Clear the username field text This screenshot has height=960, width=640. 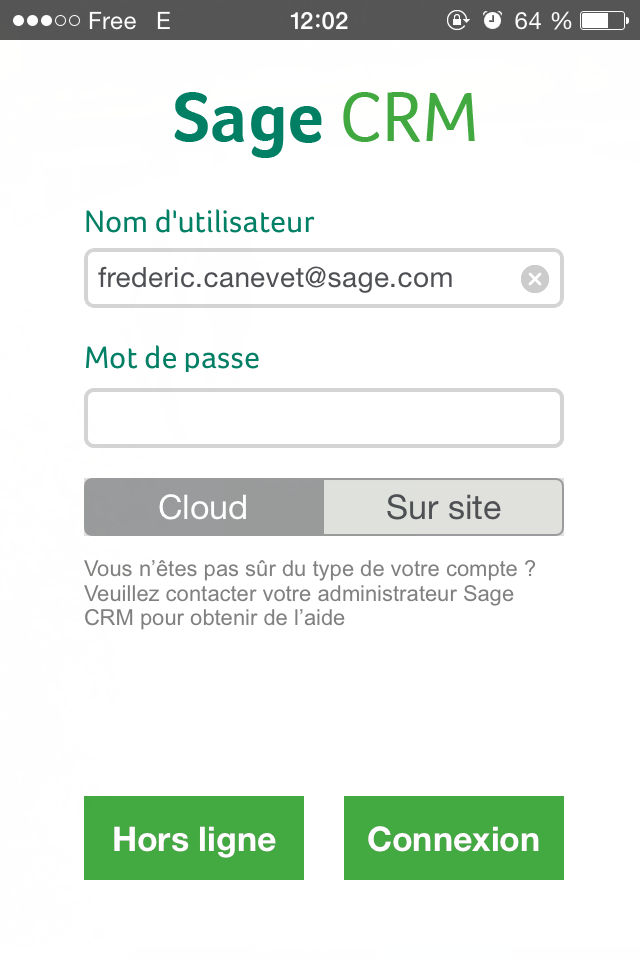535,279
